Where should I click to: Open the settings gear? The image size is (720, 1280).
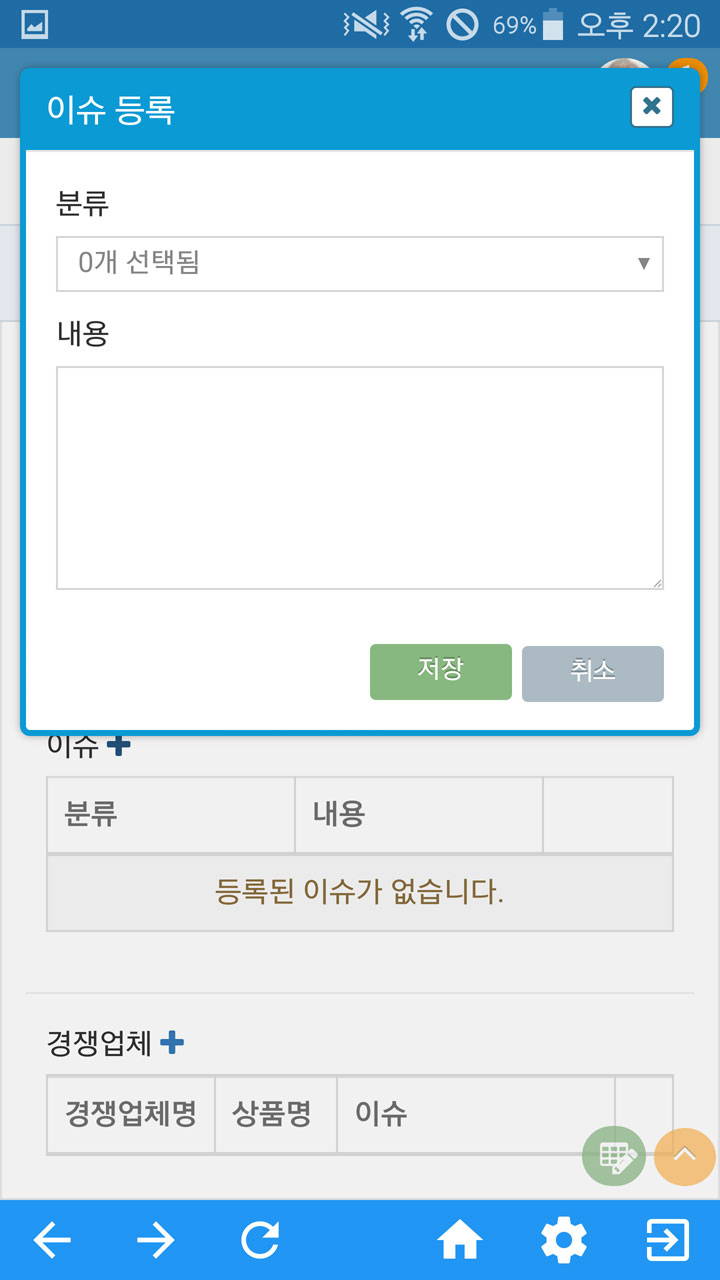click(x=564, y=1241)
